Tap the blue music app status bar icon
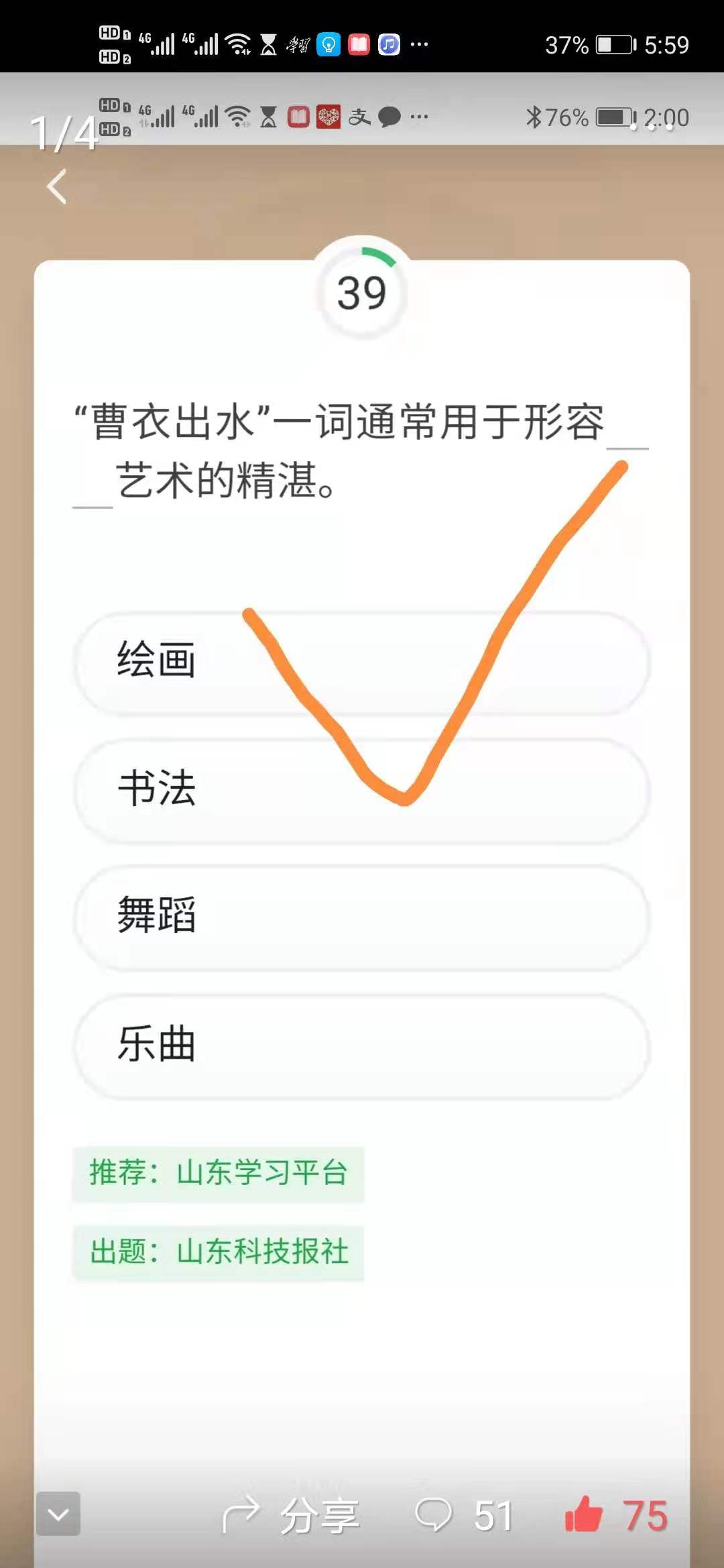 (x=388, y=44)
